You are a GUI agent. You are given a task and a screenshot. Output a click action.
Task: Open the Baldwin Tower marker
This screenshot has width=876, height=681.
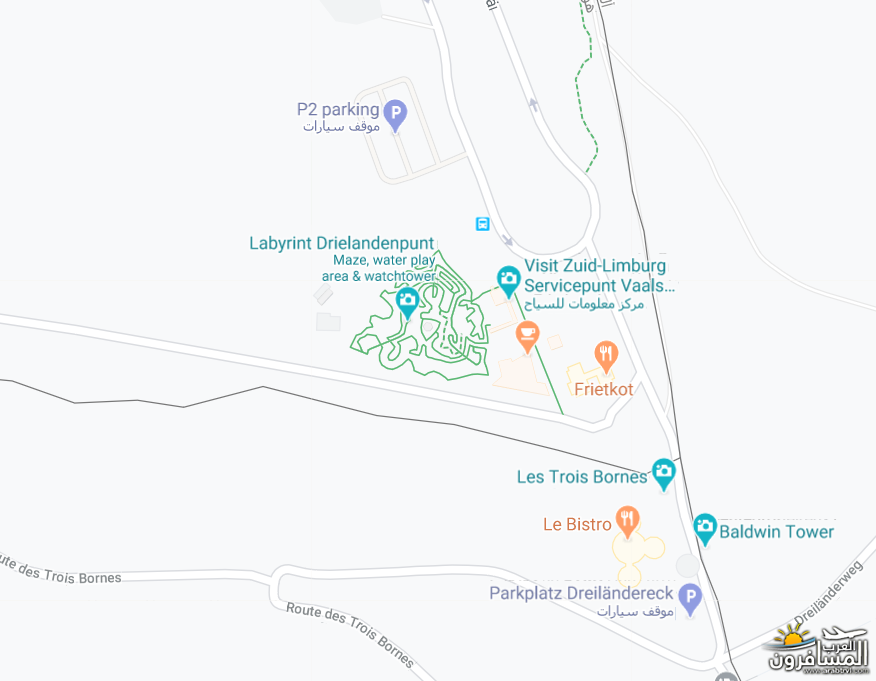(x=705, y=527)
